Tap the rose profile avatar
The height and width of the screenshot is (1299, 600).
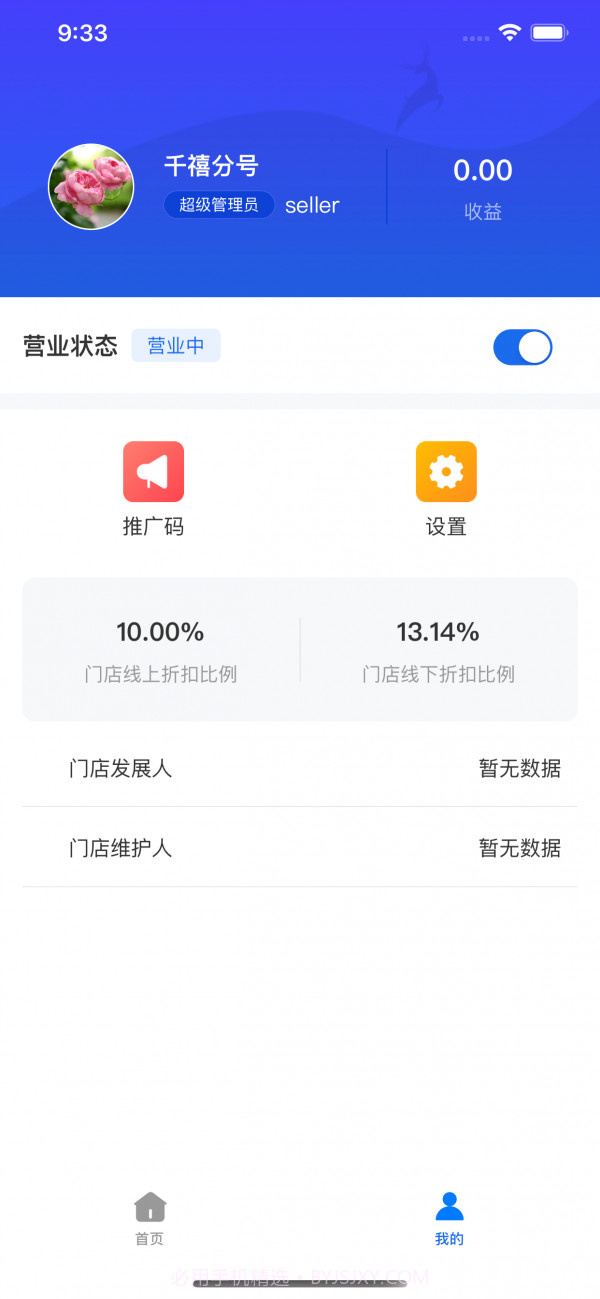[91, 187]
